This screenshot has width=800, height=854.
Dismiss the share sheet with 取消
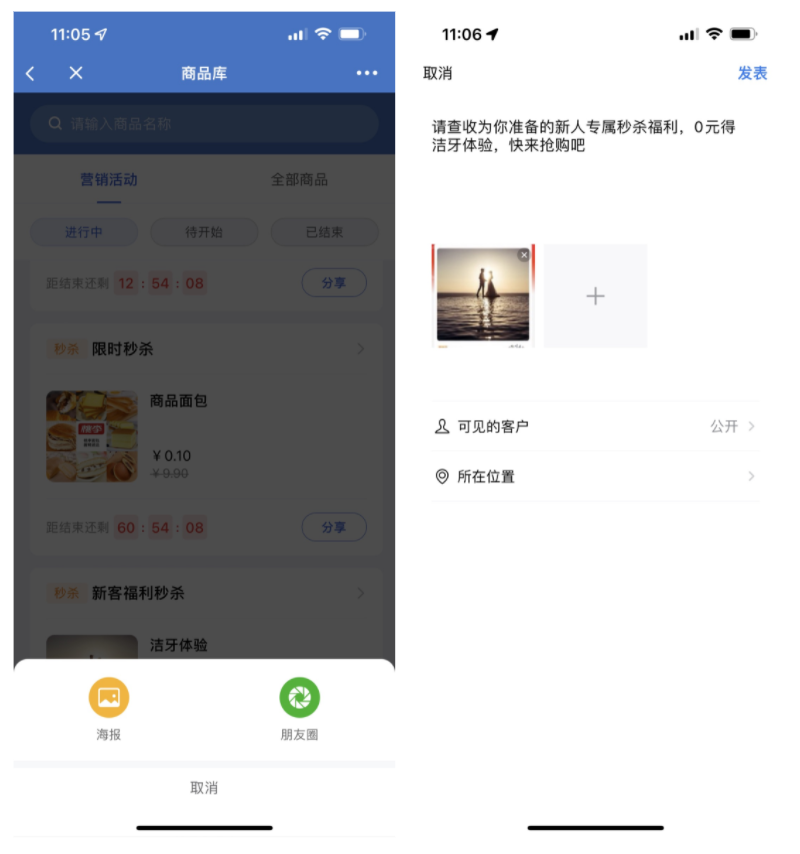(204, 788)
